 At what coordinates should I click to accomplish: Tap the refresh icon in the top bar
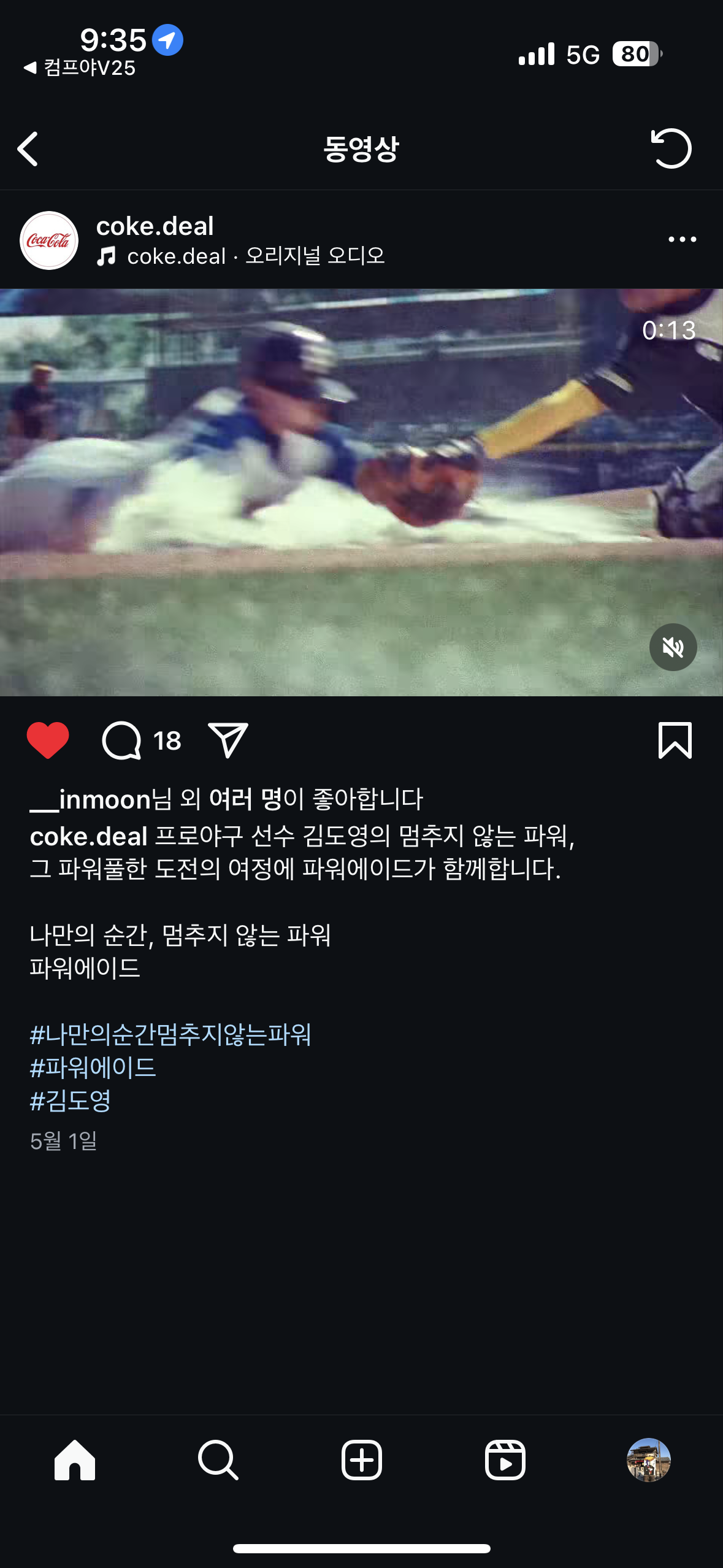click(x=671, y=148)
